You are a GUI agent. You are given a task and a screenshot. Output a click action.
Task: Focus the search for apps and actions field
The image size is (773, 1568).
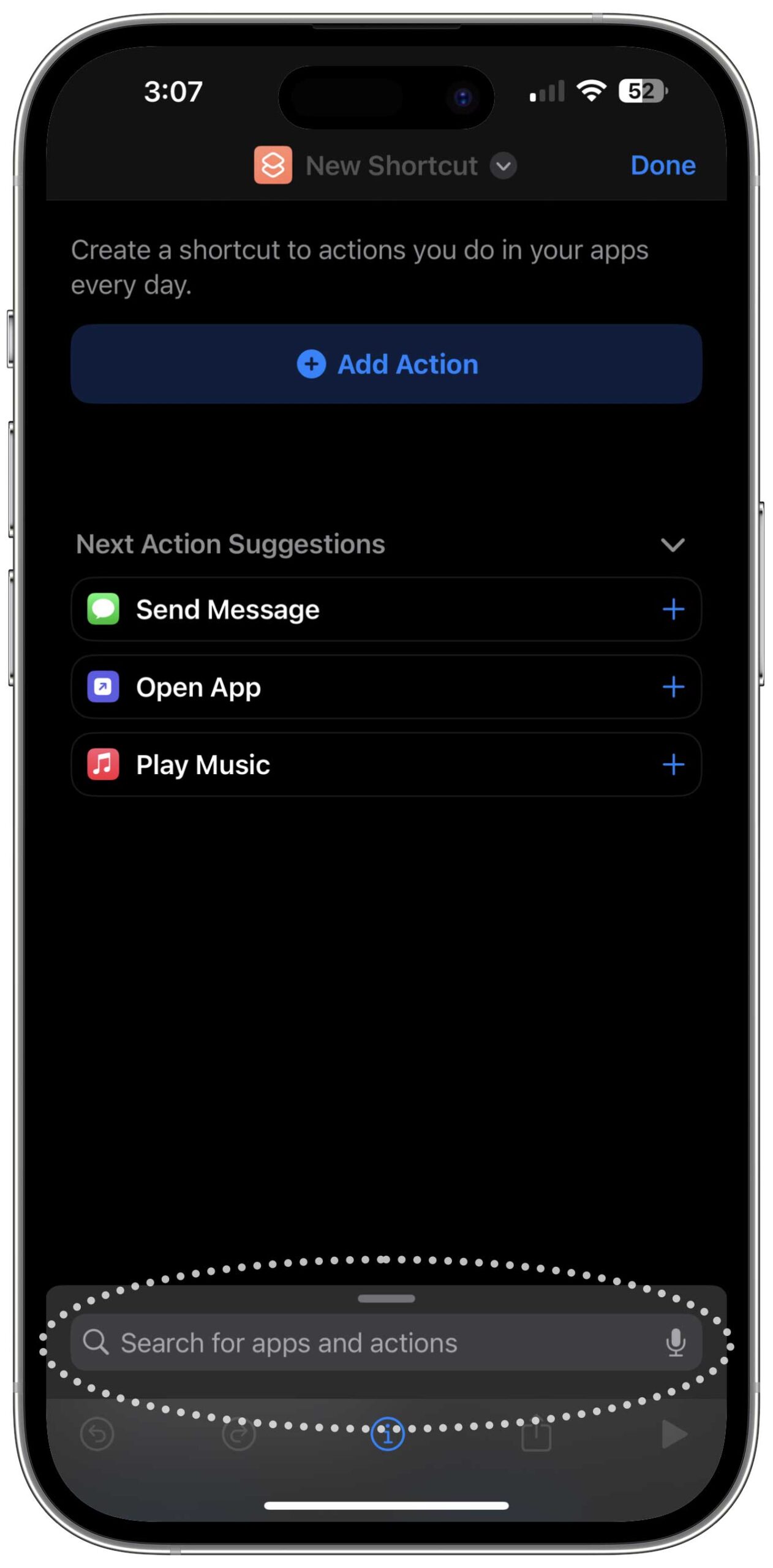point(368,1343)
